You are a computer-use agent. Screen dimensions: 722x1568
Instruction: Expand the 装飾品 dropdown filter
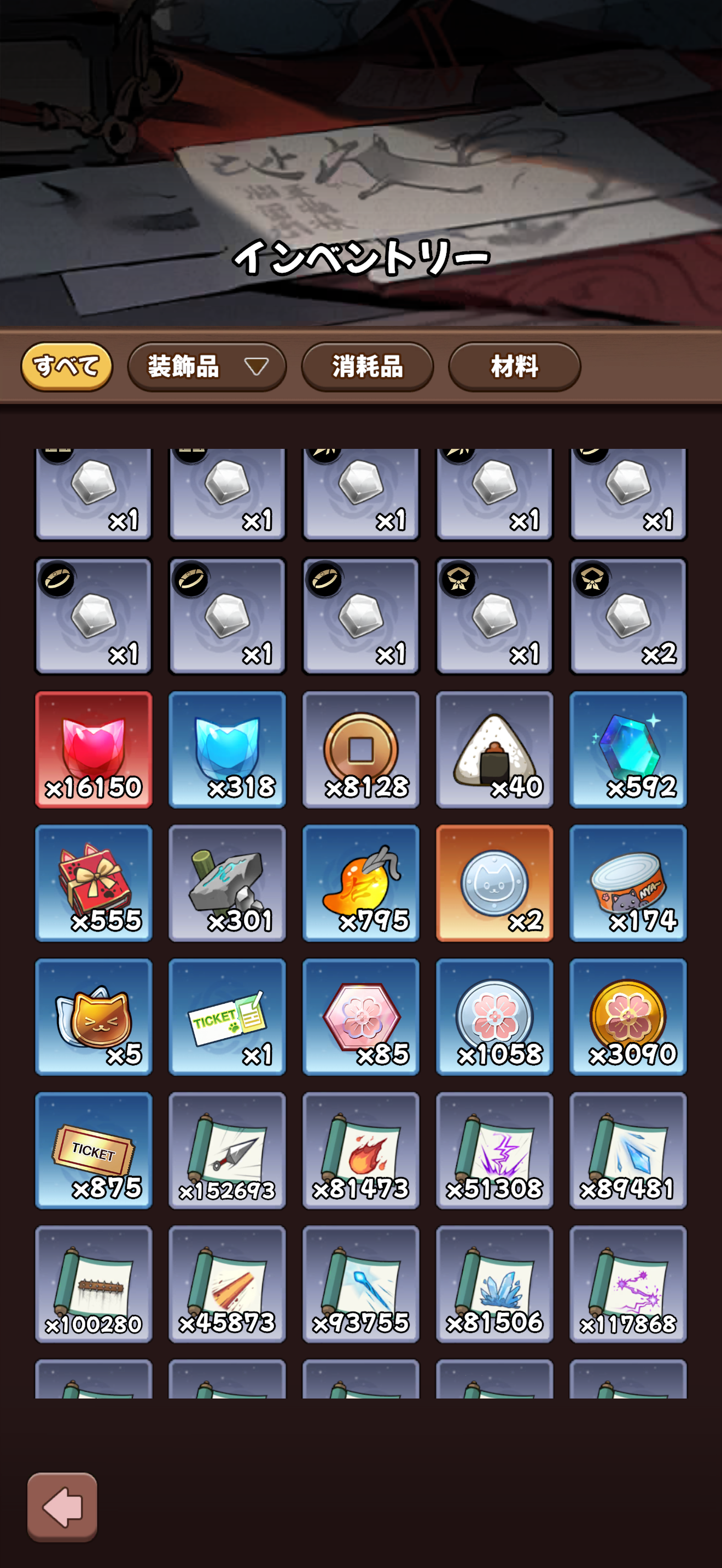click(x=206, y=366)
